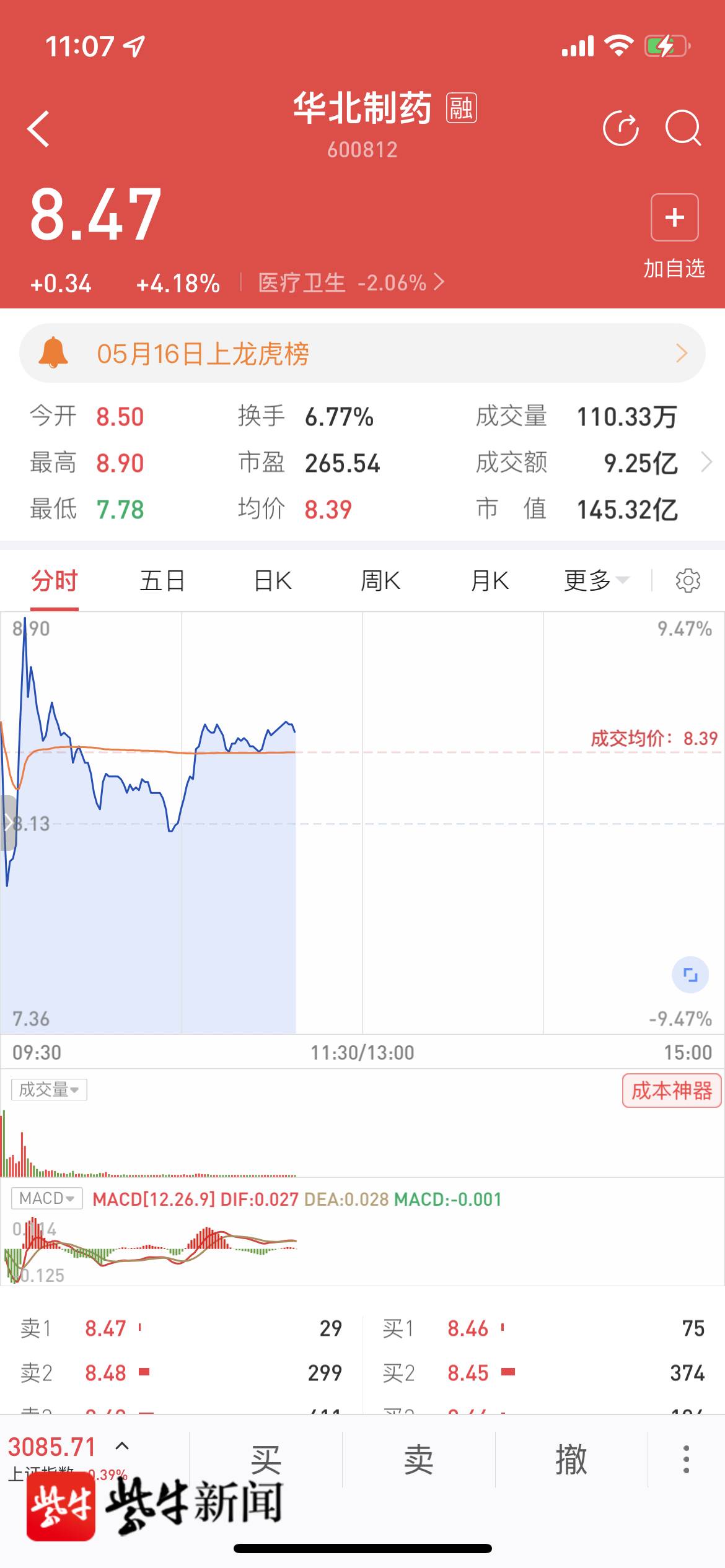The width and height of the screenshot is (725, 1568).
Task: Tap the 成本神器 button
Action: 672,1091
